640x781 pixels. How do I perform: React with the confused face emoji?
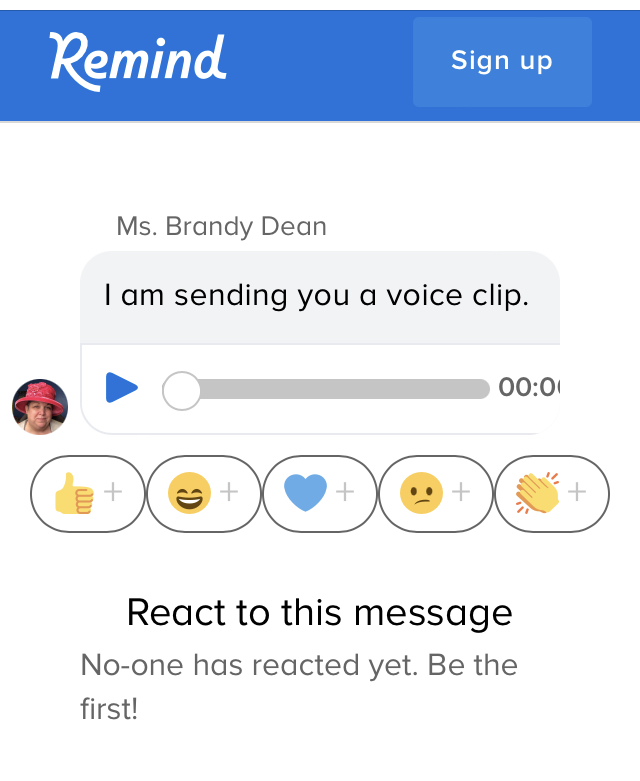(435, 493)
